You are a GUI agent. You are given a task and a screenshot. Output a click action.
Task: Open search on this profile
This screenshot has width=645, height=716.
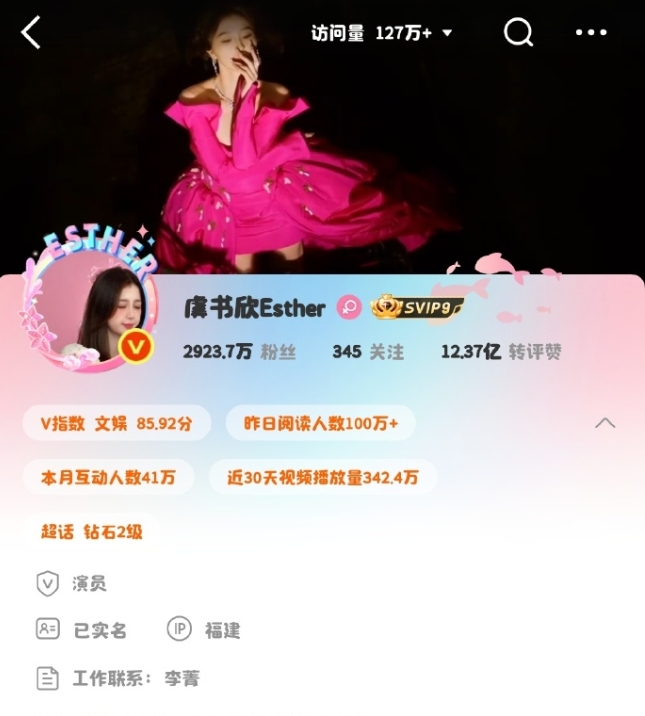(518, 33)
